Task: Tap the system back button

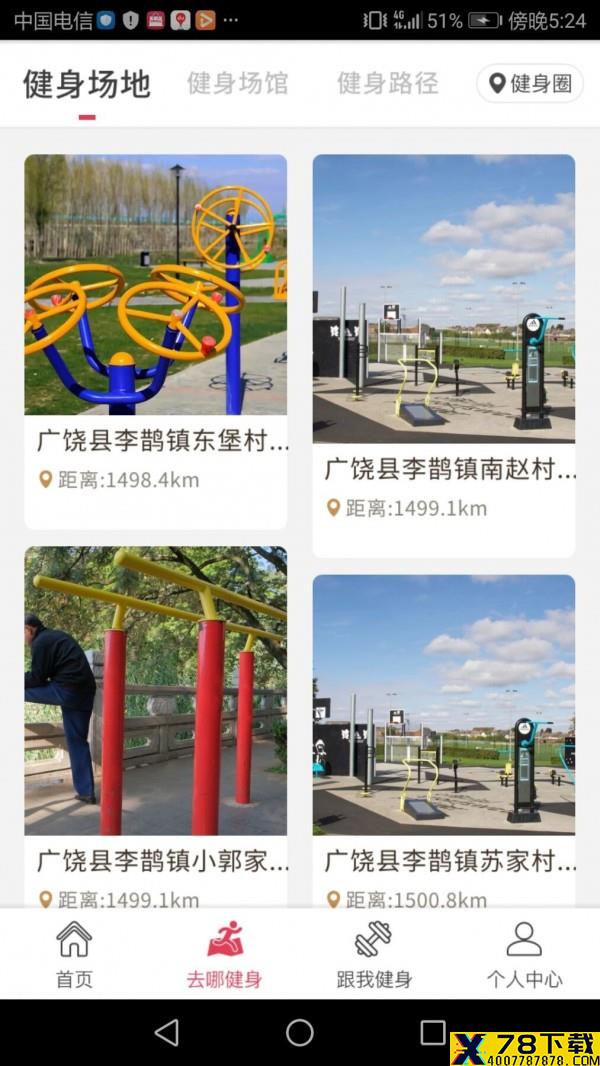Action: (166, 1032)
